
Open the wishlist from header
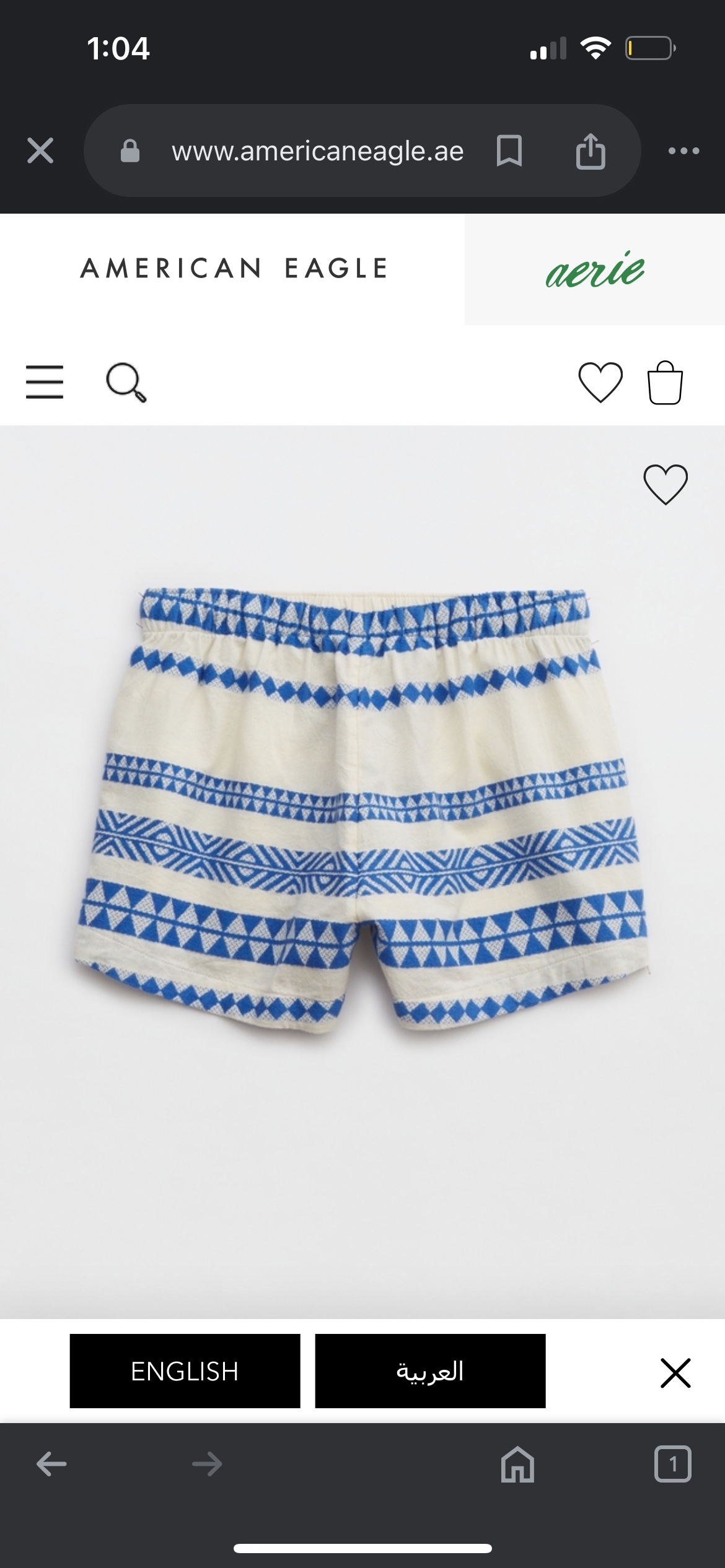(600, 381)
